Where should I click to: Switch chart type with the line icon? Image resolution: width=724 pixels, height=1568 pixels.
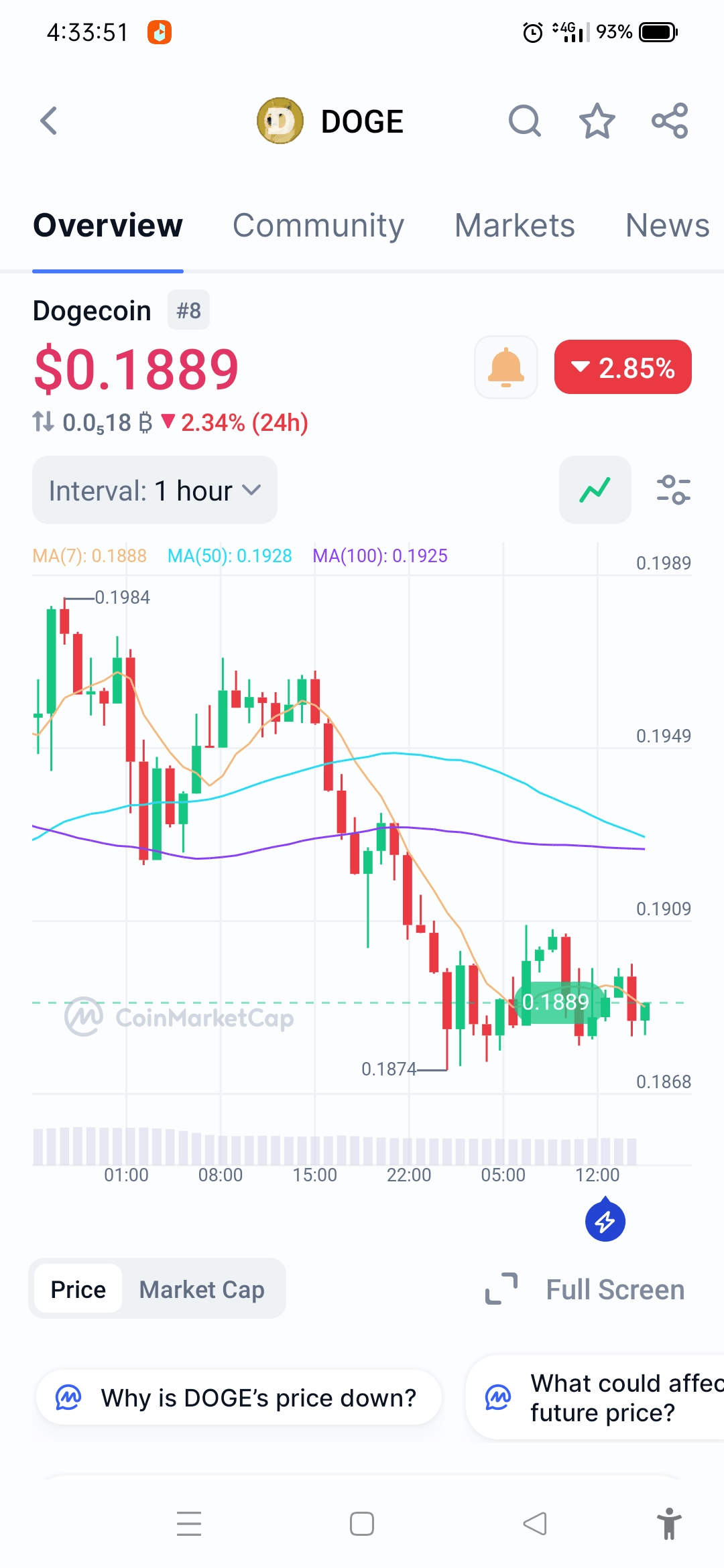[x=595, y=490]
